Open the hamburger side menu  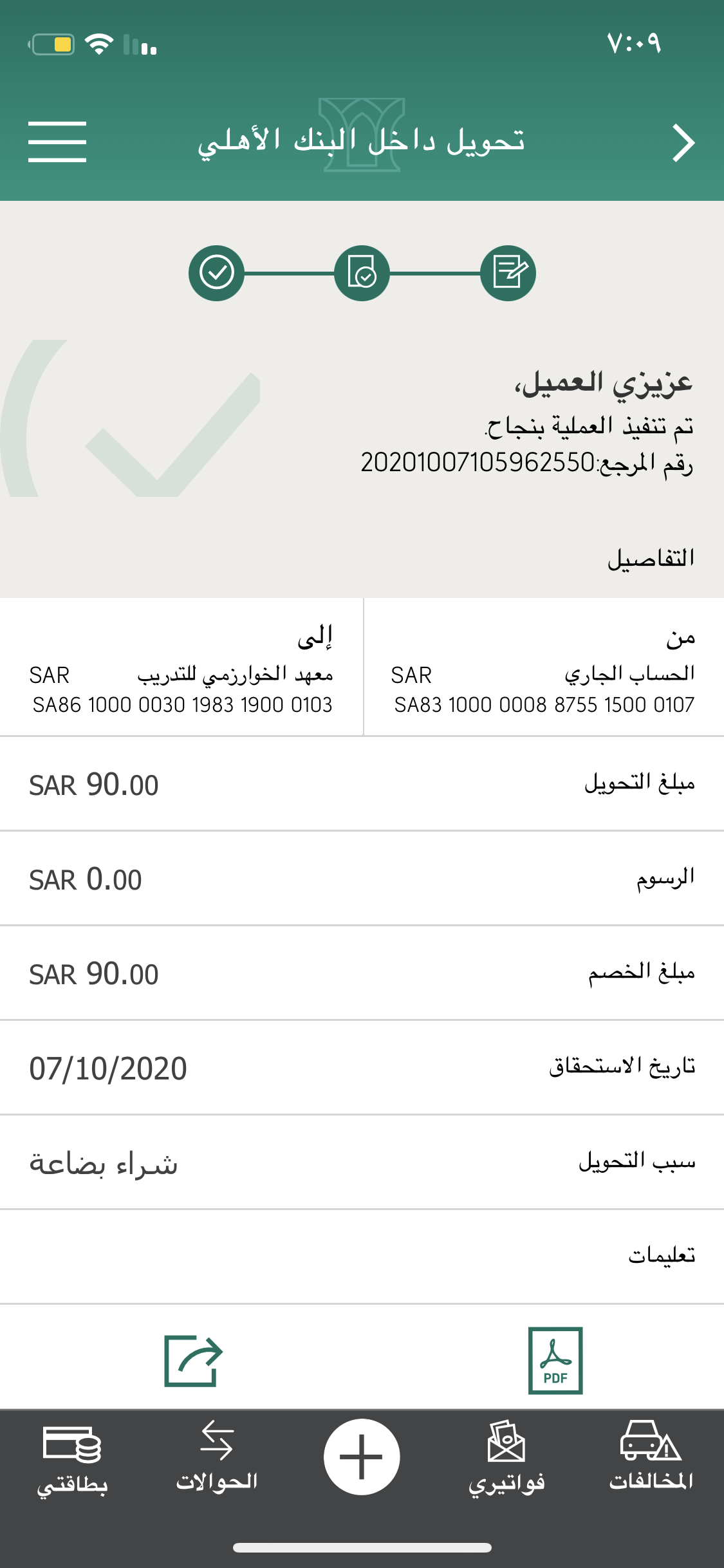(57, 142)
